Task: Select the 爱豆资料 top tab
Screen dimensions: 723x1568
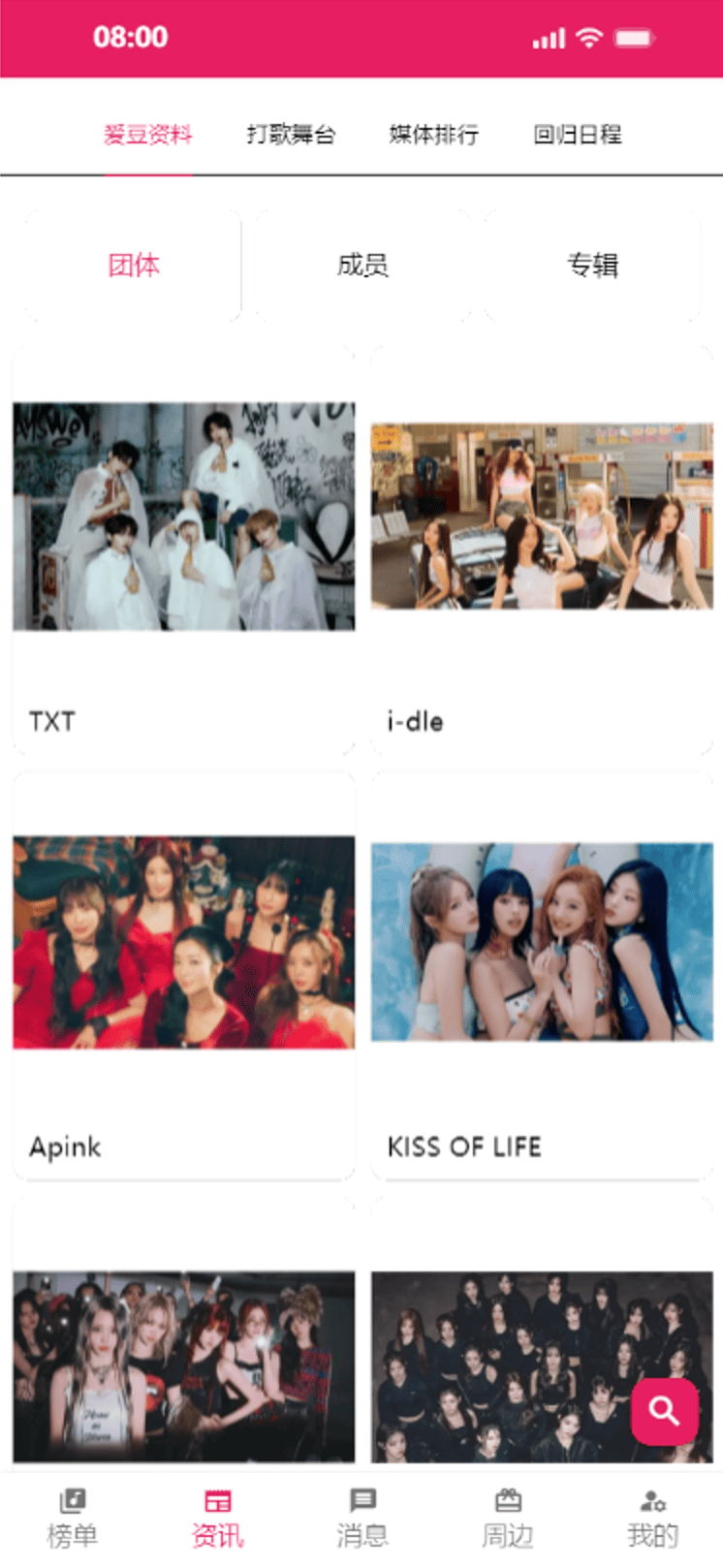Action: coord(148,135)
